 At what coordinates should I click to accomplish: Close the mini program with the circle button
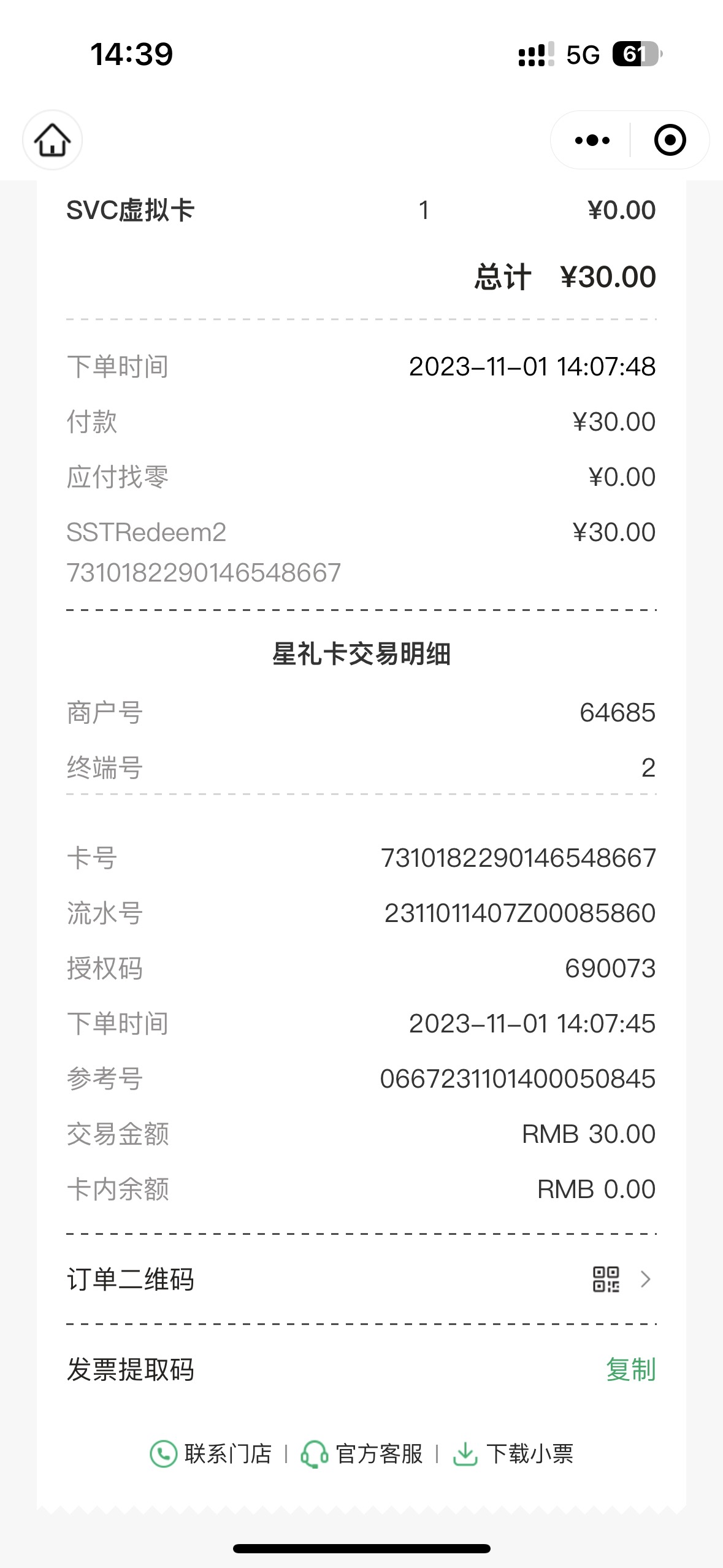(x=670, y=140)
